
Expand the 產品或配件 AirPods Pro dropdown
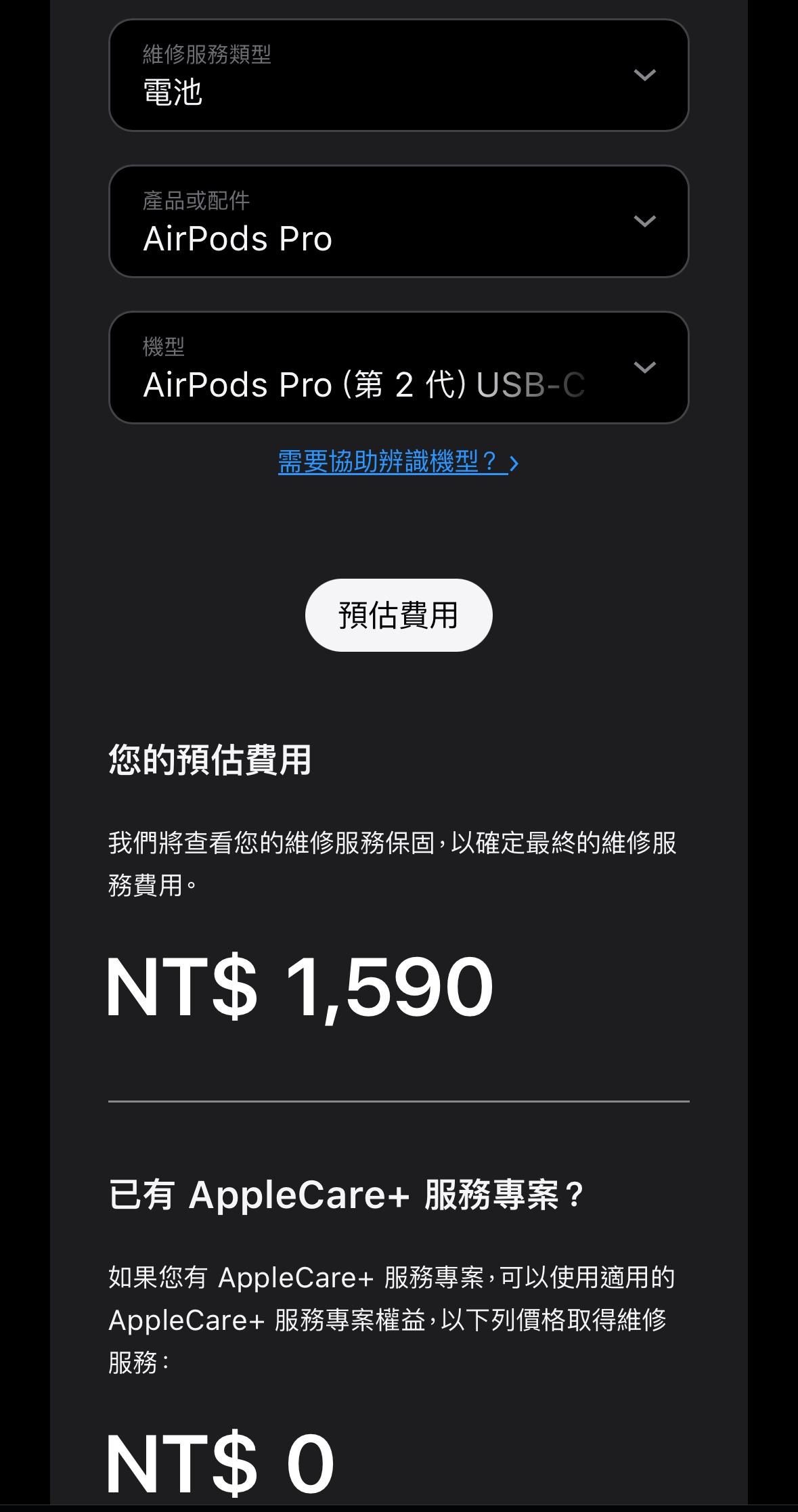[x=398, y=221]
